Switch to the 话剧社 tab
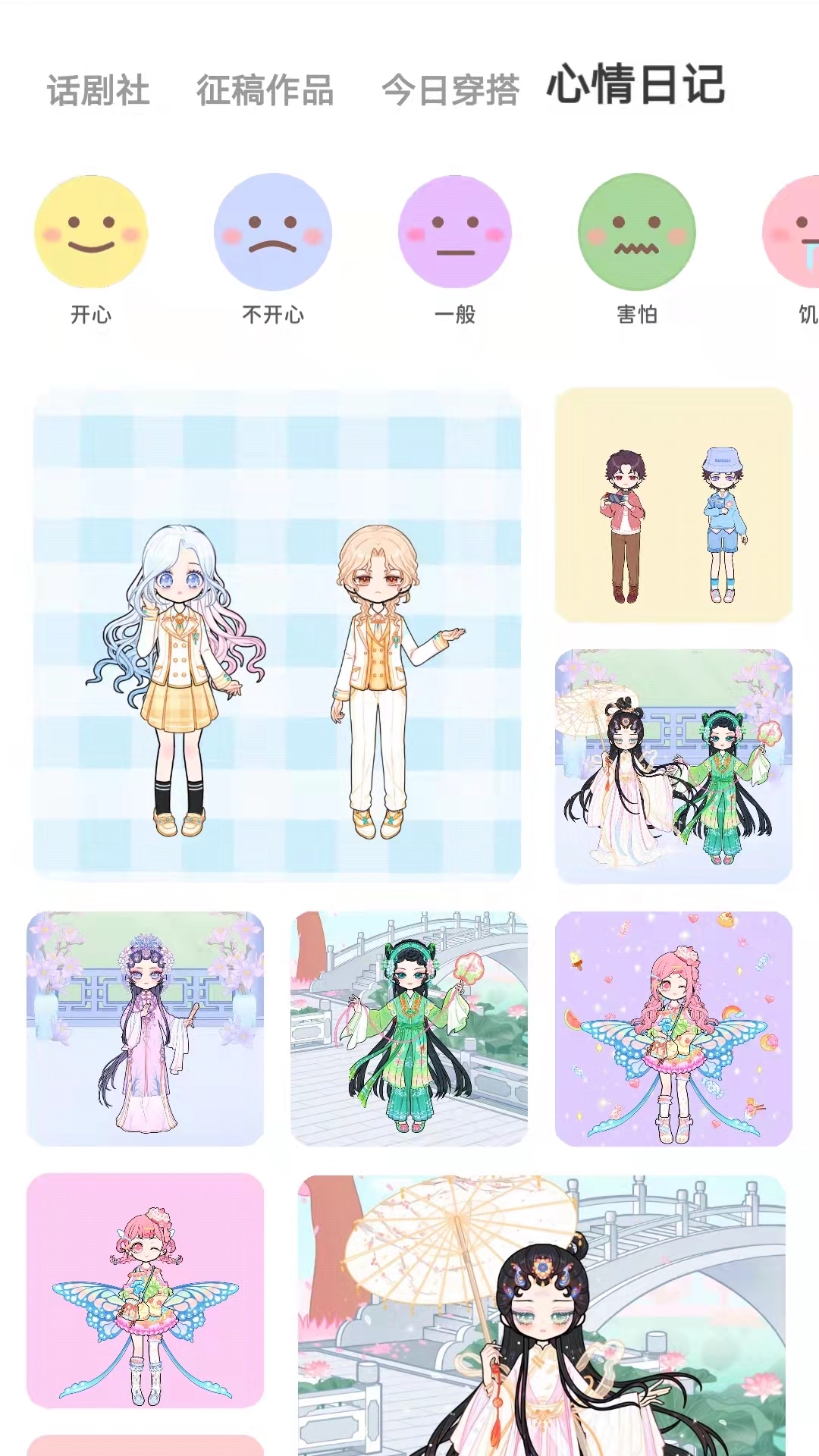Screen dimensions: 819x1456 [99, 90]
